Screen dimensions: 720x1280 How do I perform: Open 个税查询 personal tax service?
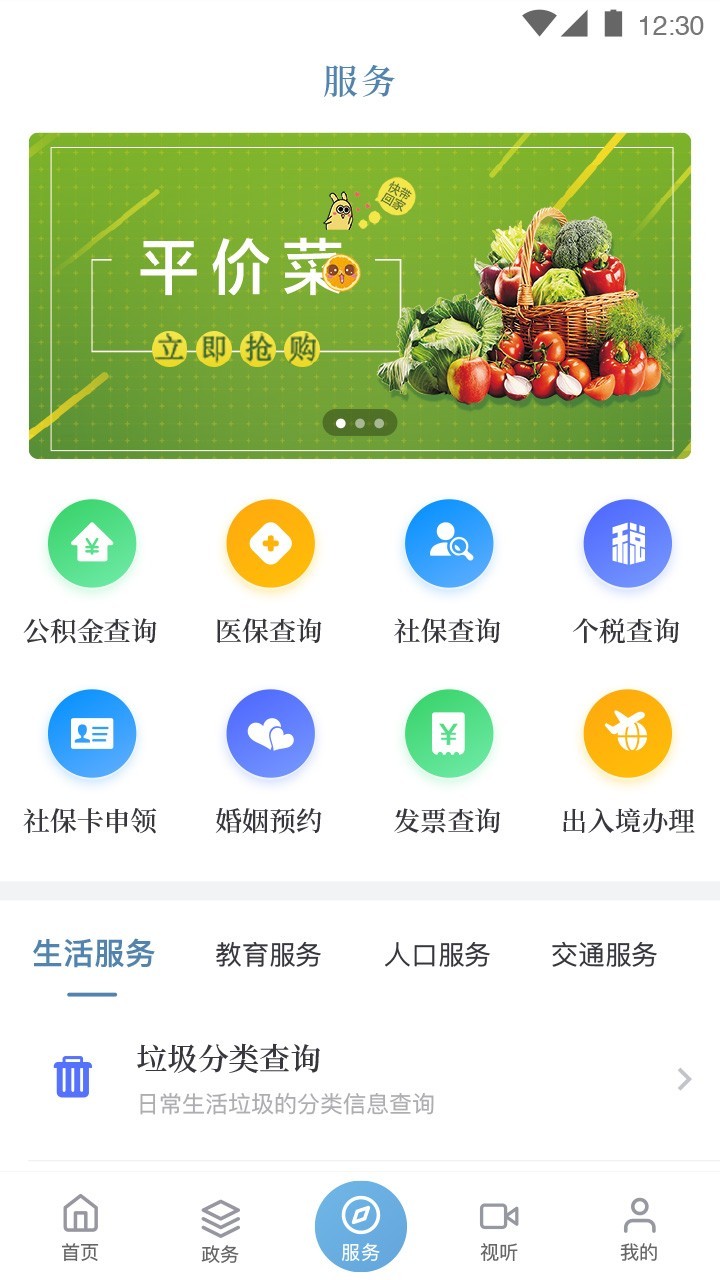pyautogui.click(x=627, y=543)
